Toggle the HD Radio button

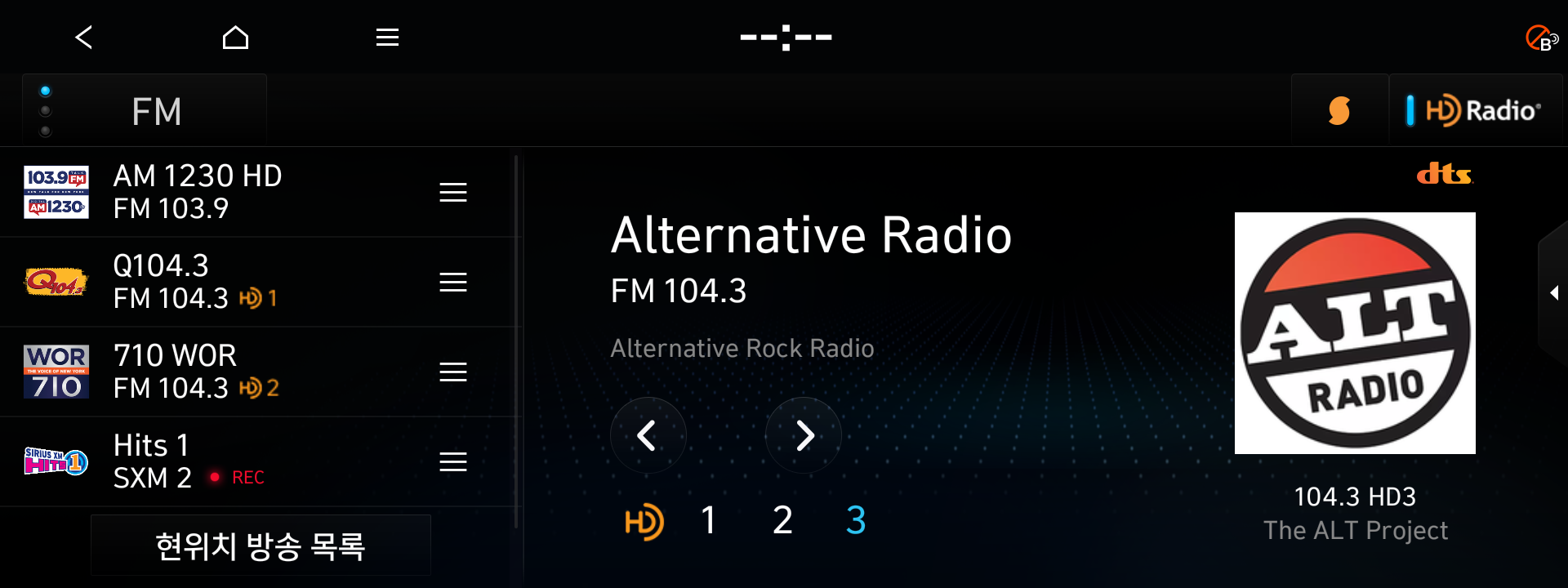click(1476, 110)
